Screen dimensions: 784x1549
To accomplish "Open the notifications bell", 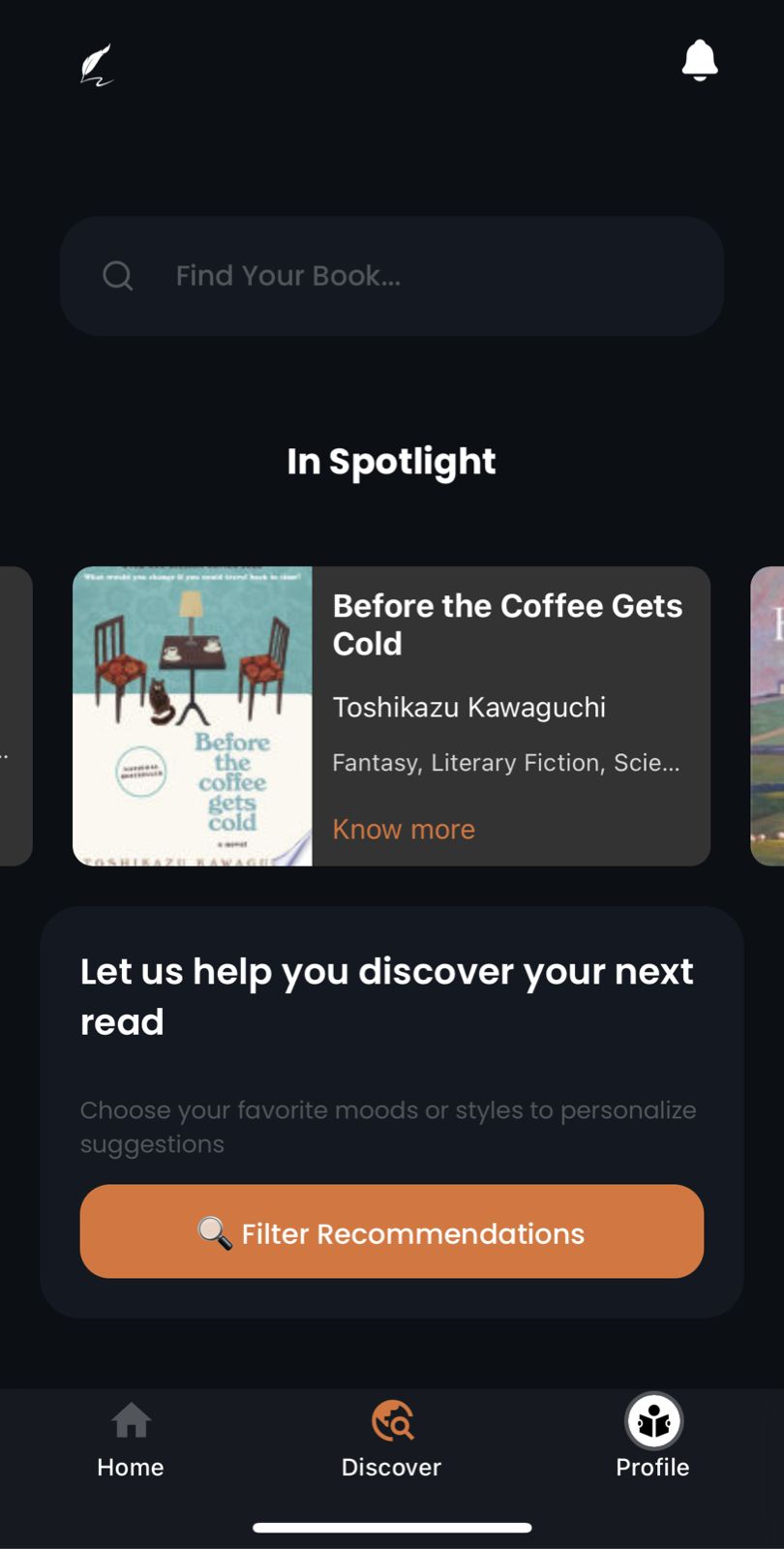I will coord(699,61).
